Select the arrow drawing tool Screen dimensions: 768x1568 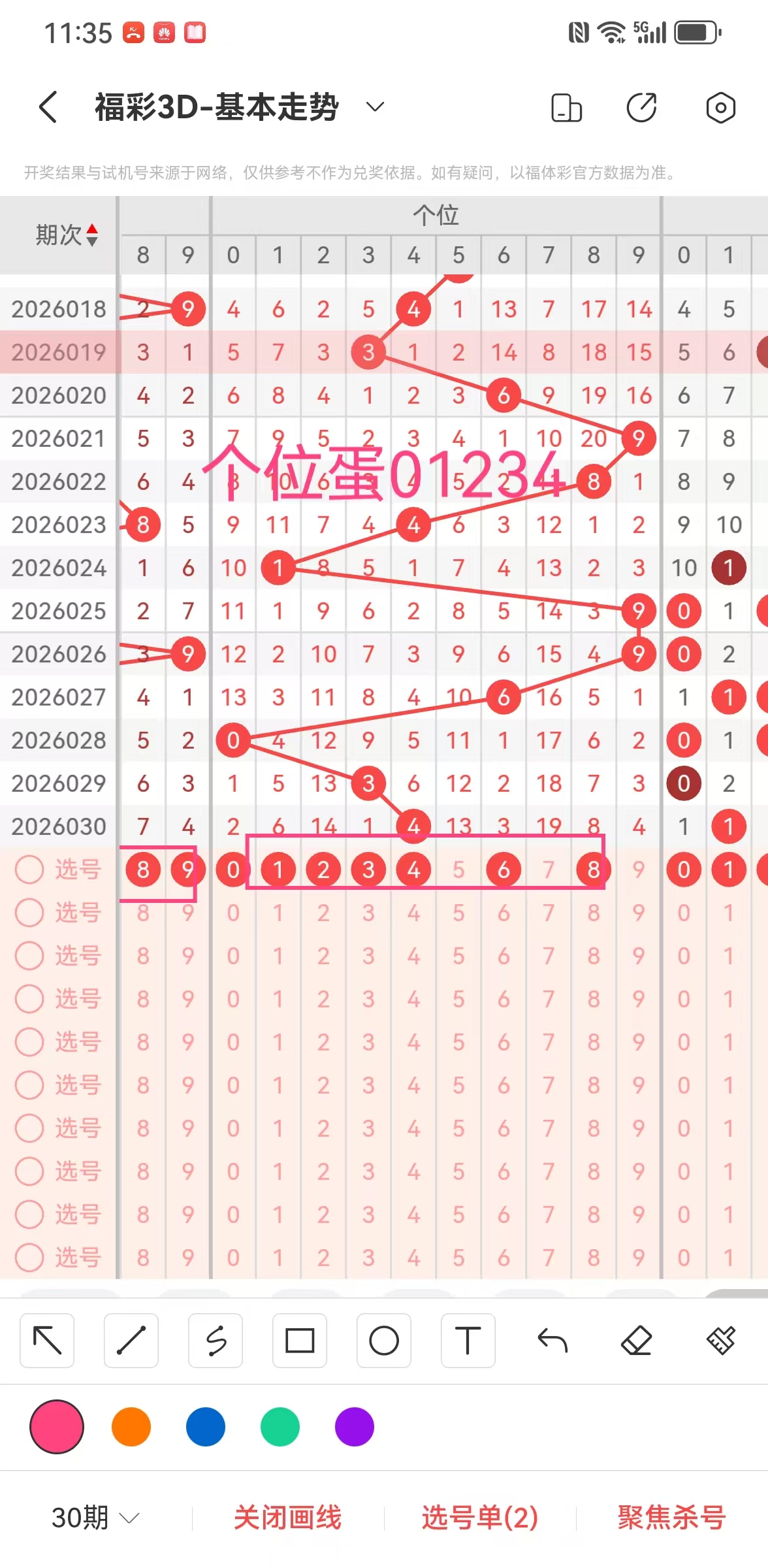[x=47, y=1341]
